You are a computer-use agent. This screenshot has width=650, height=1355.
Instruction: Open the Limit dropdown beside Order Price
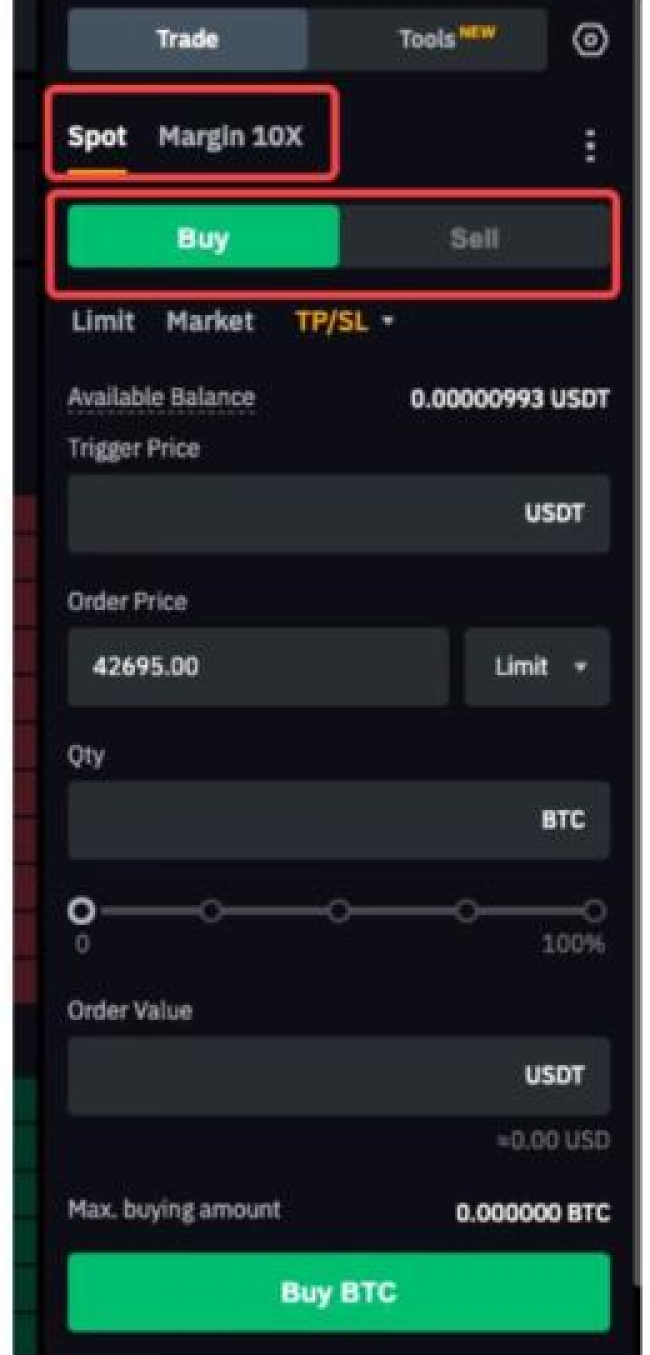(536, 667)
